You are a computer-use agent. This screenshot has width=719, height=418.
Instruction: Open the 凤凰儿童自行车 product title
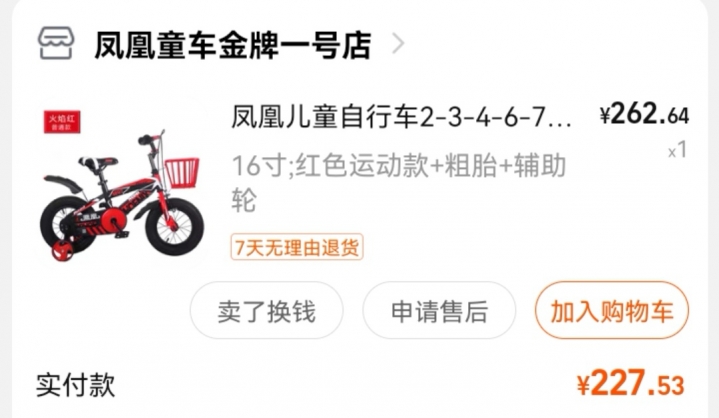402,118
